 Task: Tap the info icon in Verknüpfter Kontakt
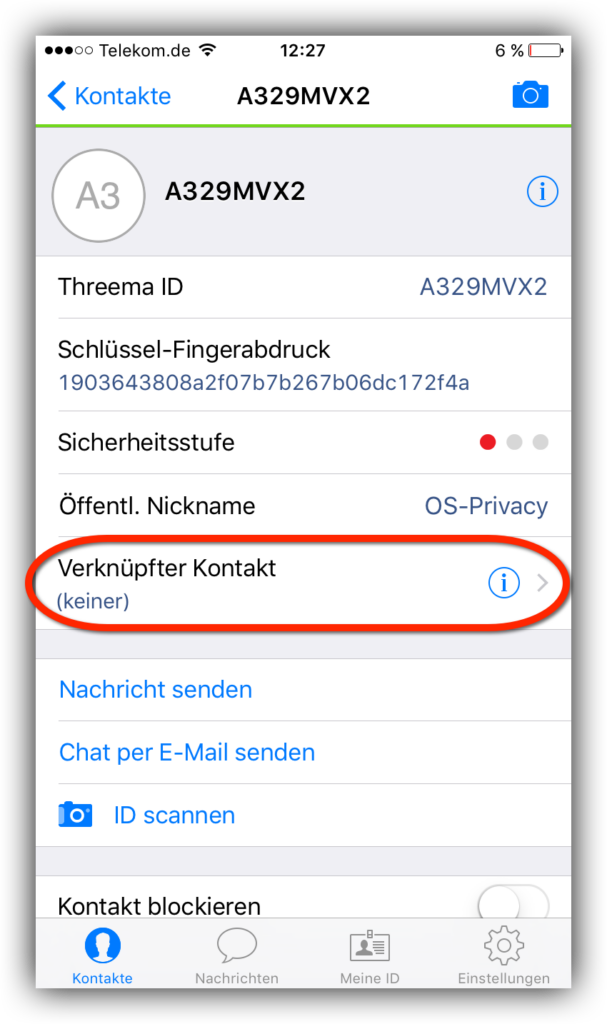[x=504, y=583]
